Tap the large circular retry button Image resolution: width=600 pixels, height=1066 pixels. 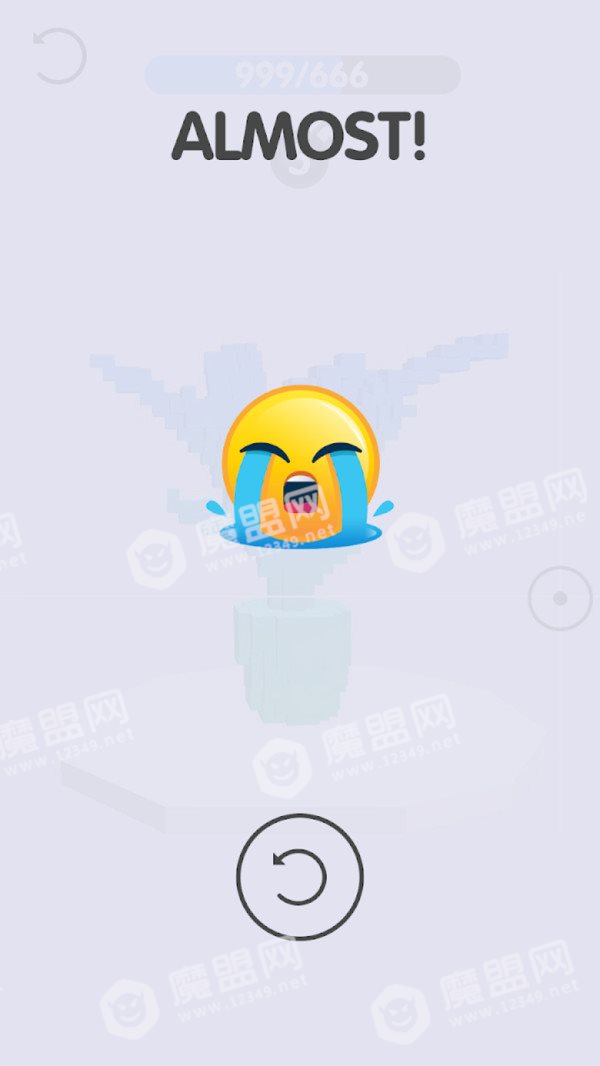coord(300,877)
